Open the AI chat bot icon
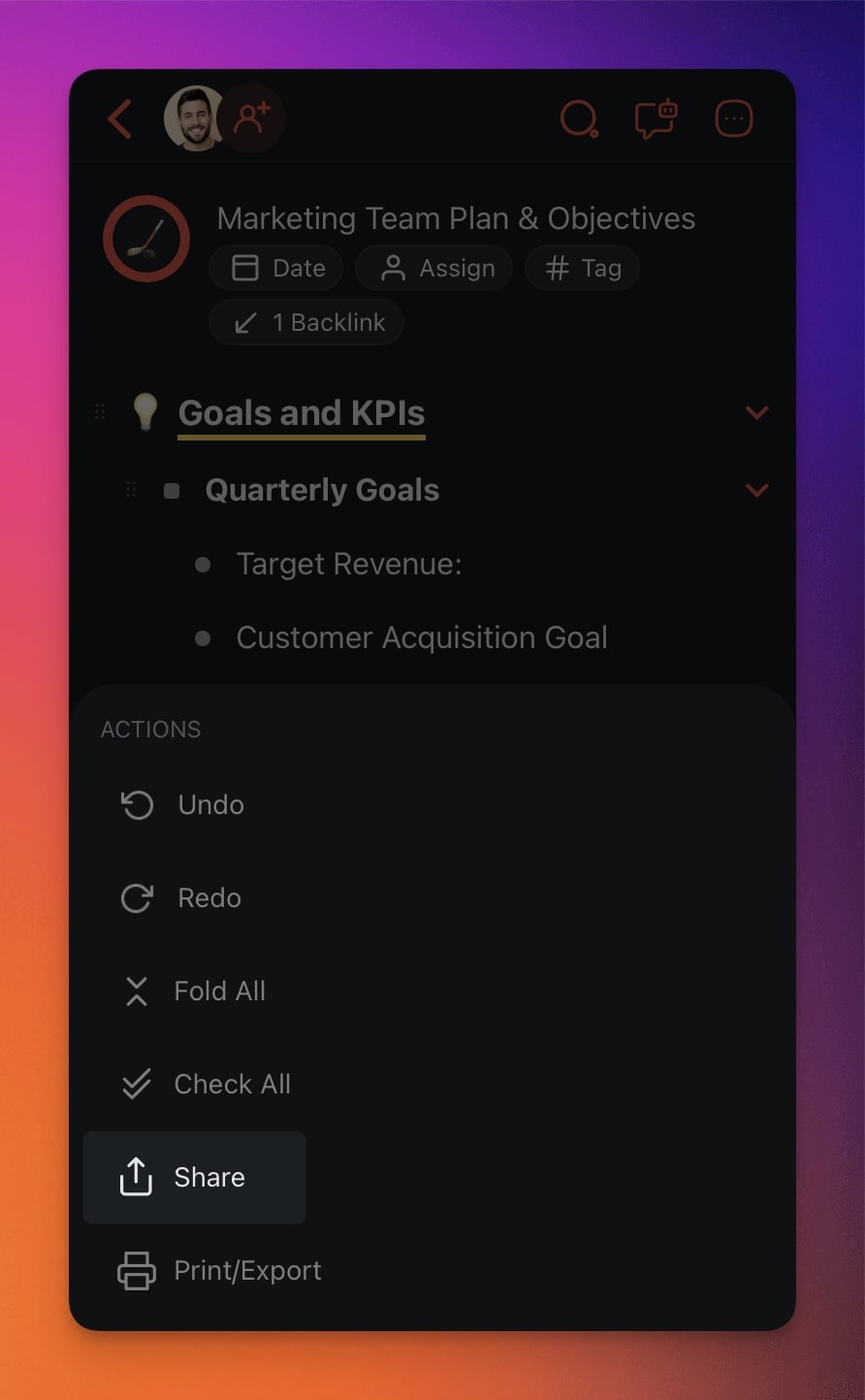The width and height of the screenshot is (865, 1400). tap(656, 119)
